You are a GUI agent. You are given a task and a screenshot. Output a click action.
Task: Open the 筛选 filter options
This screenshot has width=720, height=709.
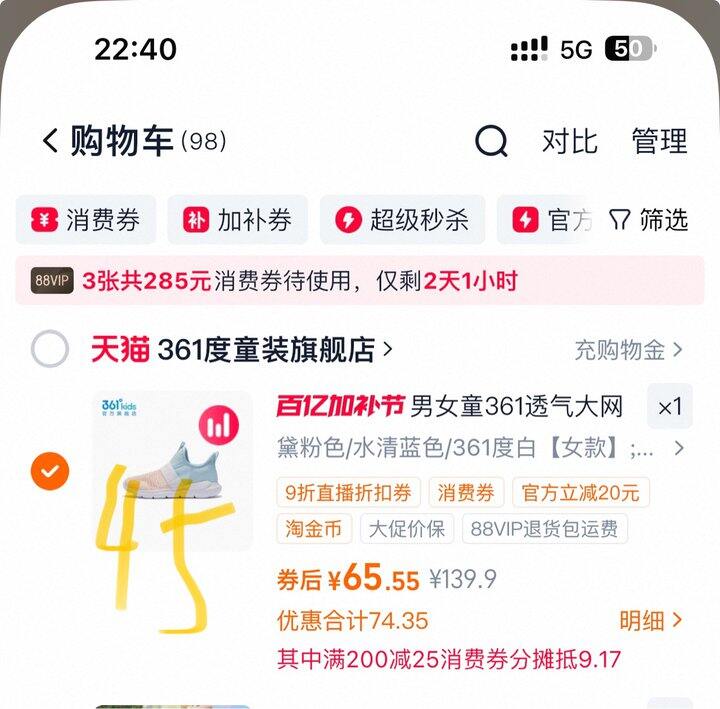pos(650,220)
